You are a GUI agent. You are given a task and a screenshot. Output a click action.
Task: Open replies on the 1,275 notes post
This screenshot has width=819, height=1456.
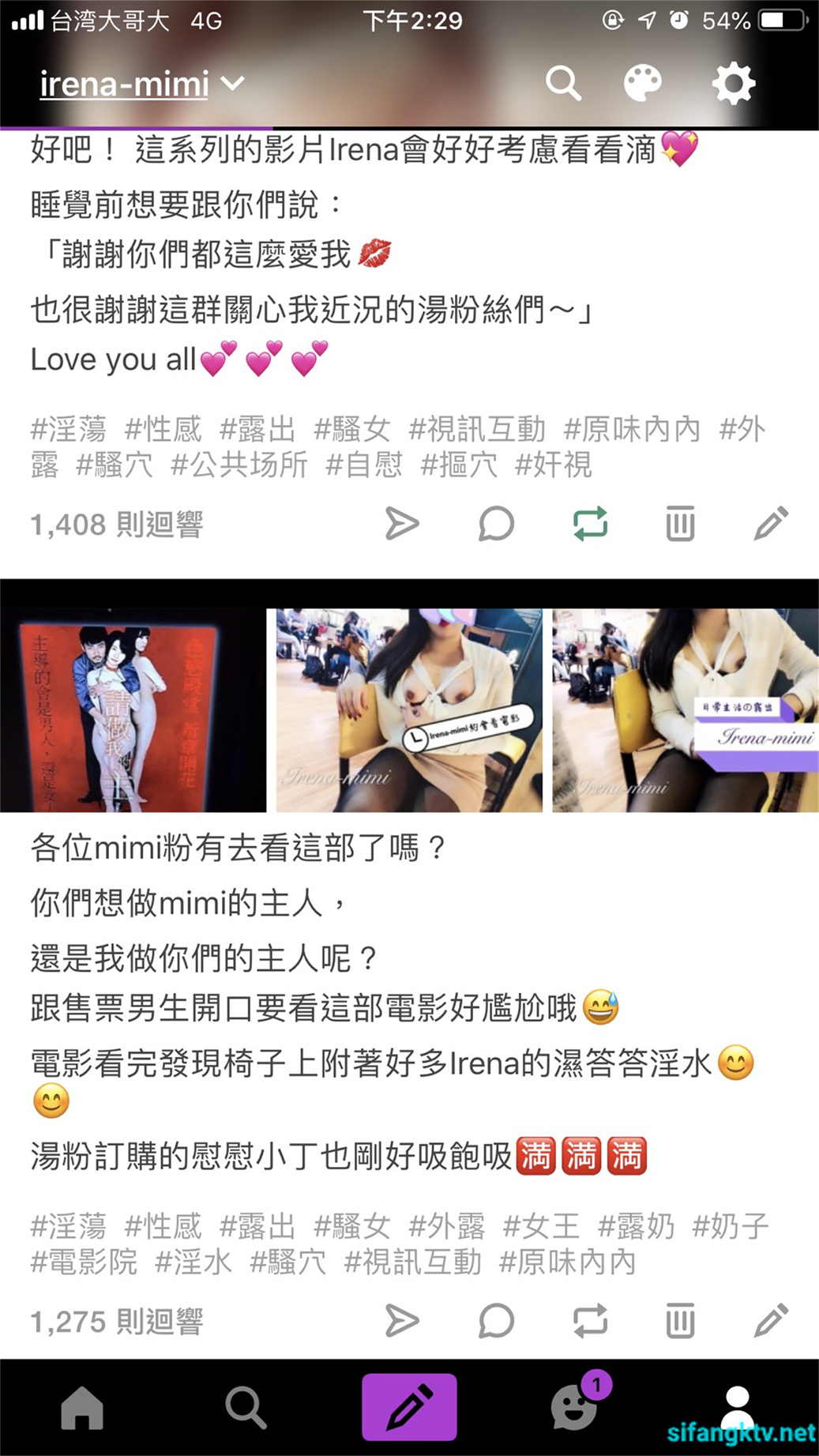[x=496, y=1320]
